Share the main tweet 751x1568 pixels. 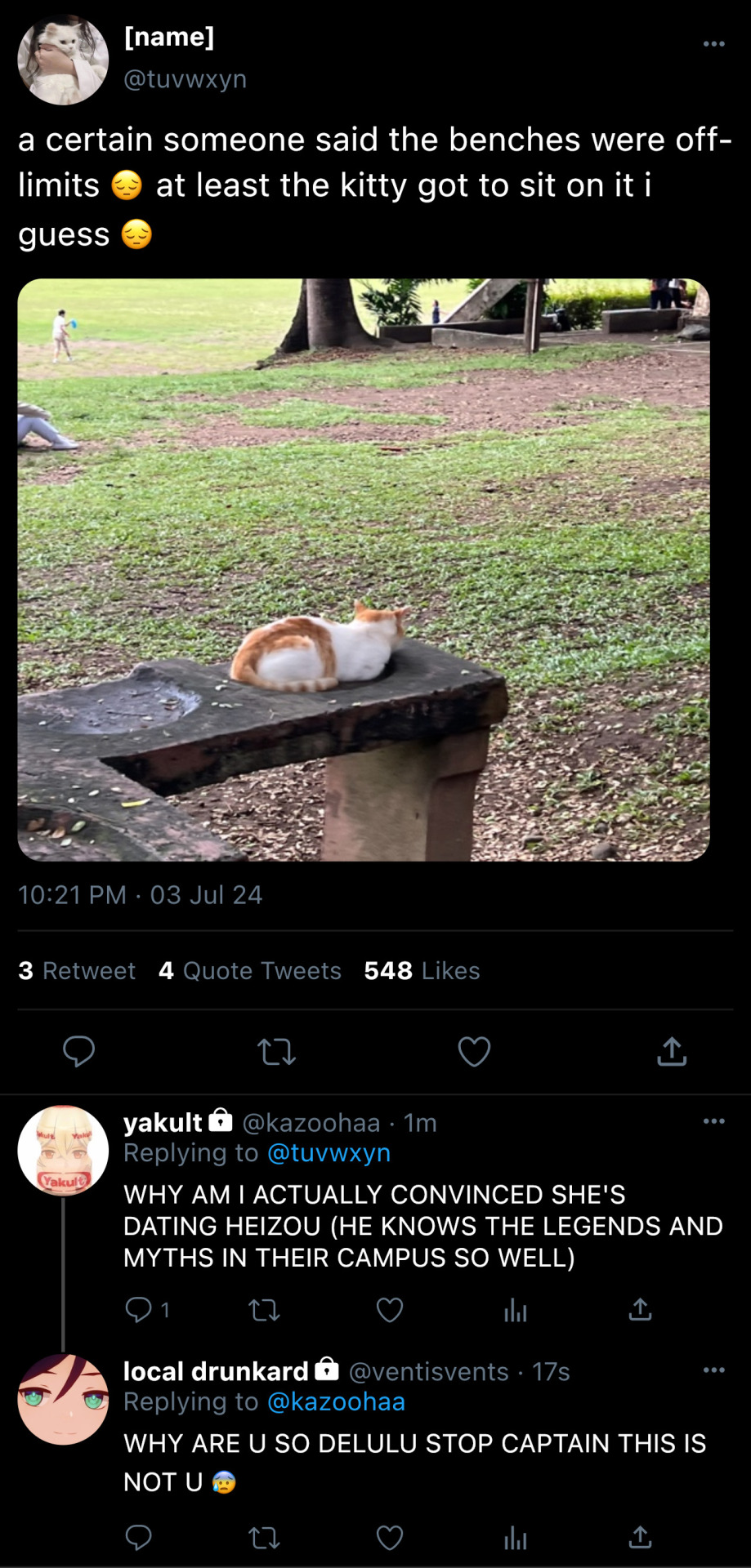(672, 1051)
